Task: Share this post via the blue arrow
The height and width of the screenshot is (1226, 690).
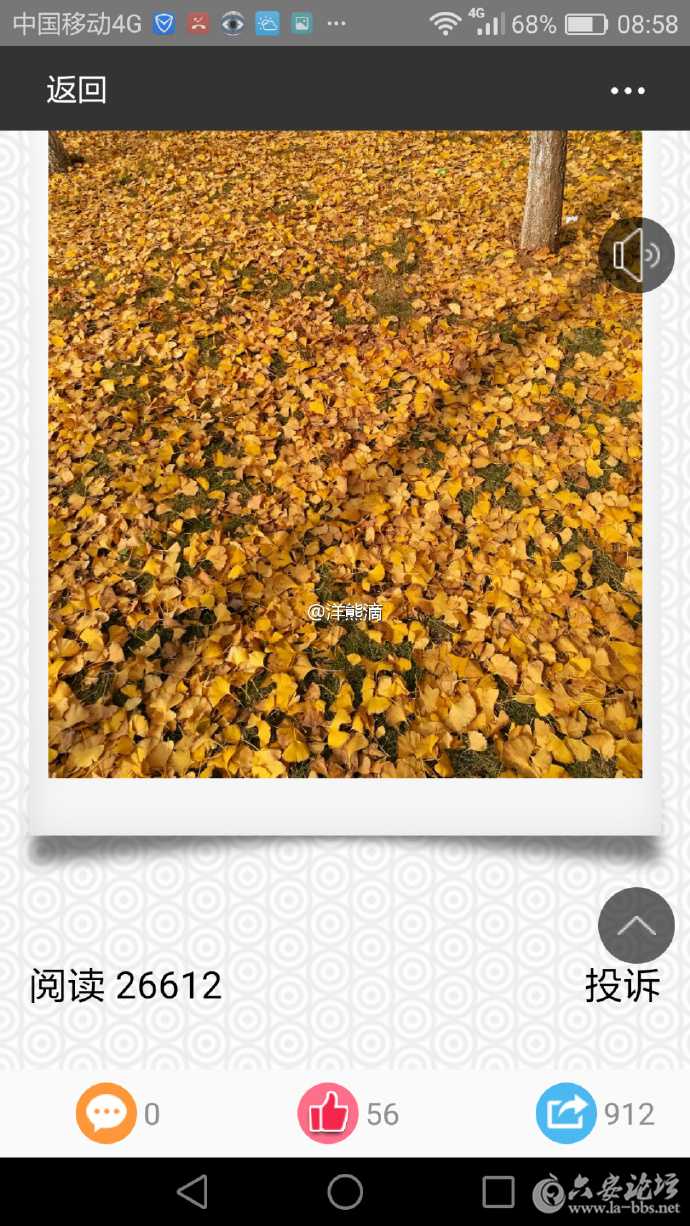Action: pos(566,1113)
